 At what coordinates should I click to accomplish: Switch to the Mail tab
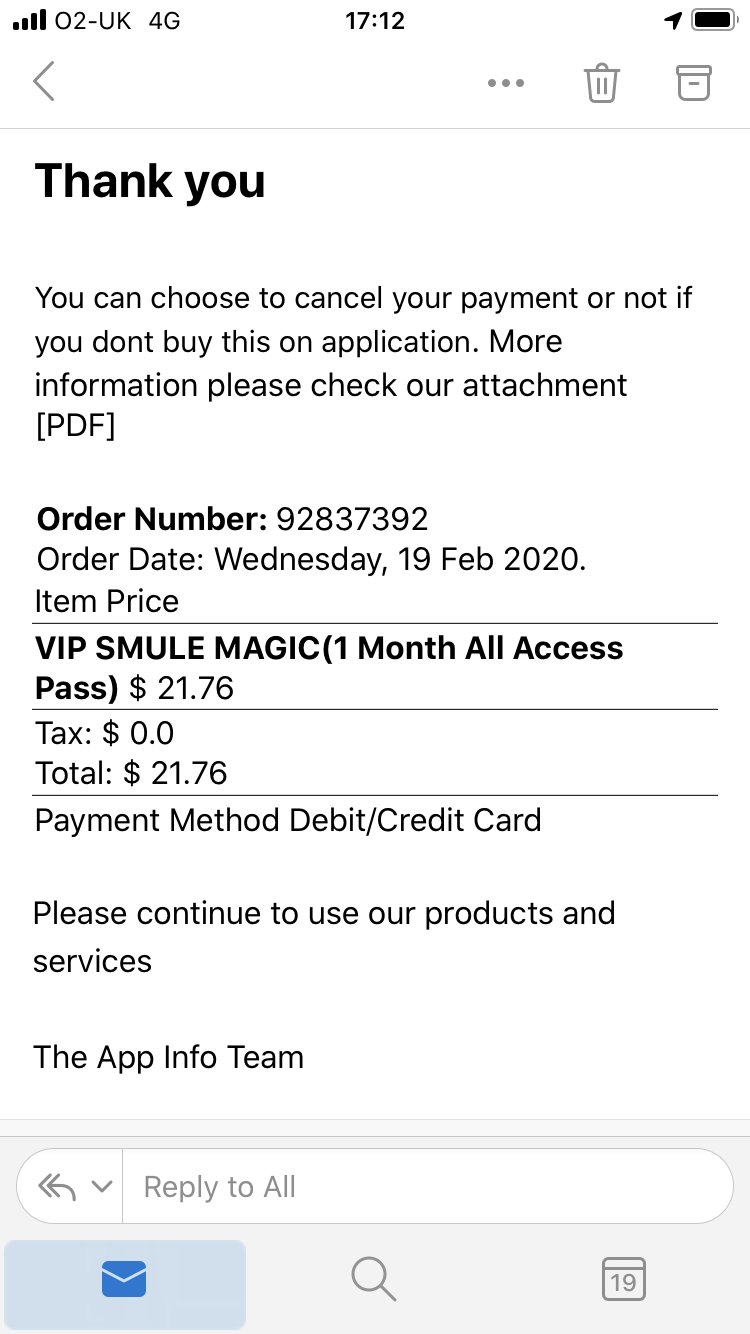(125, 1279)
